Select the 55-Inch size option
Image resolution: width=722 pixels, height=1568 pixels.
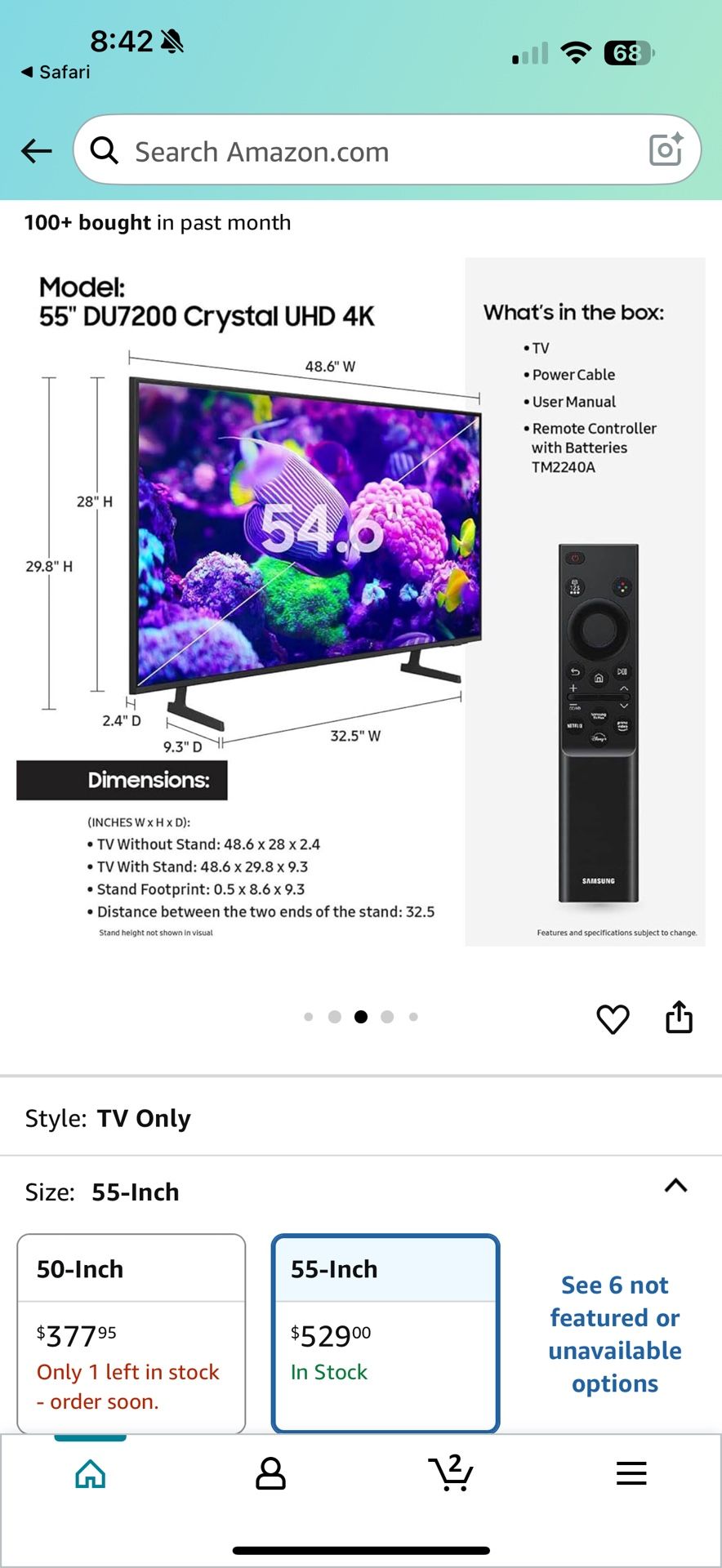pos(385,1333)
